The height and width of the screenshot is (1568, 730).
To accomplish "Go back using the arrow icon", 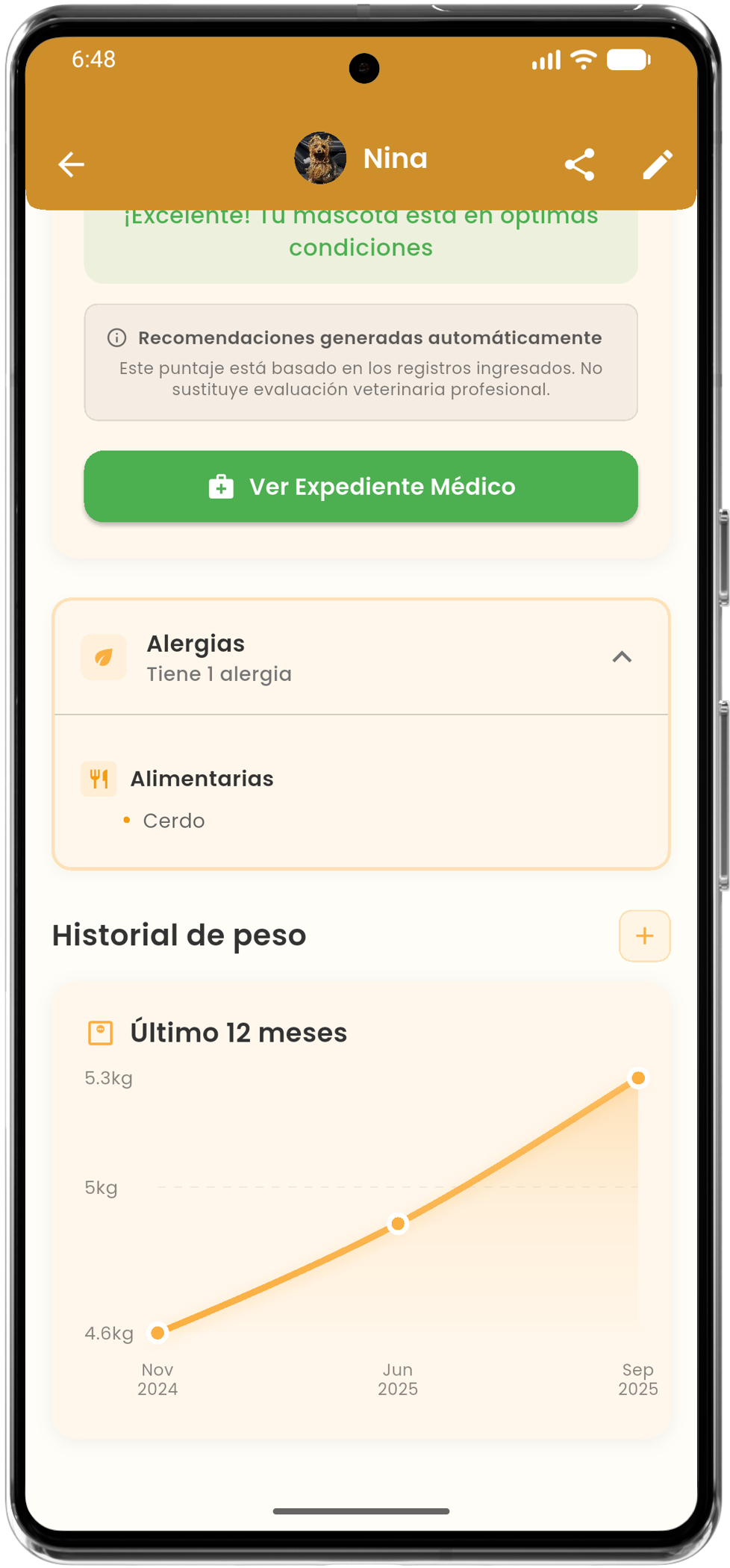I will click(x=72, y=164).
